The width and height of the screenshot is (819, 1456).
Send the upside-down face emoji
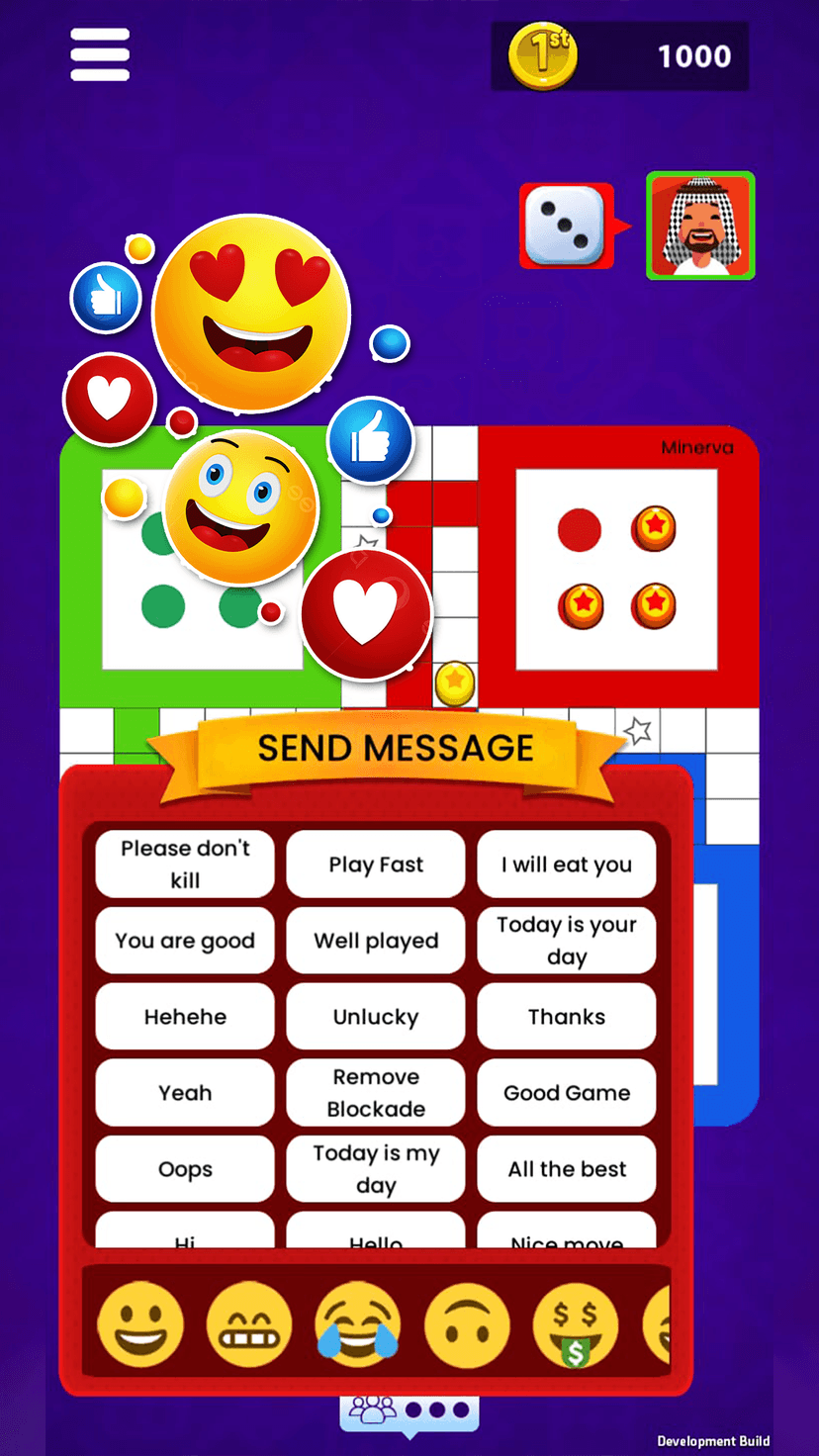tap(467, 1323)
